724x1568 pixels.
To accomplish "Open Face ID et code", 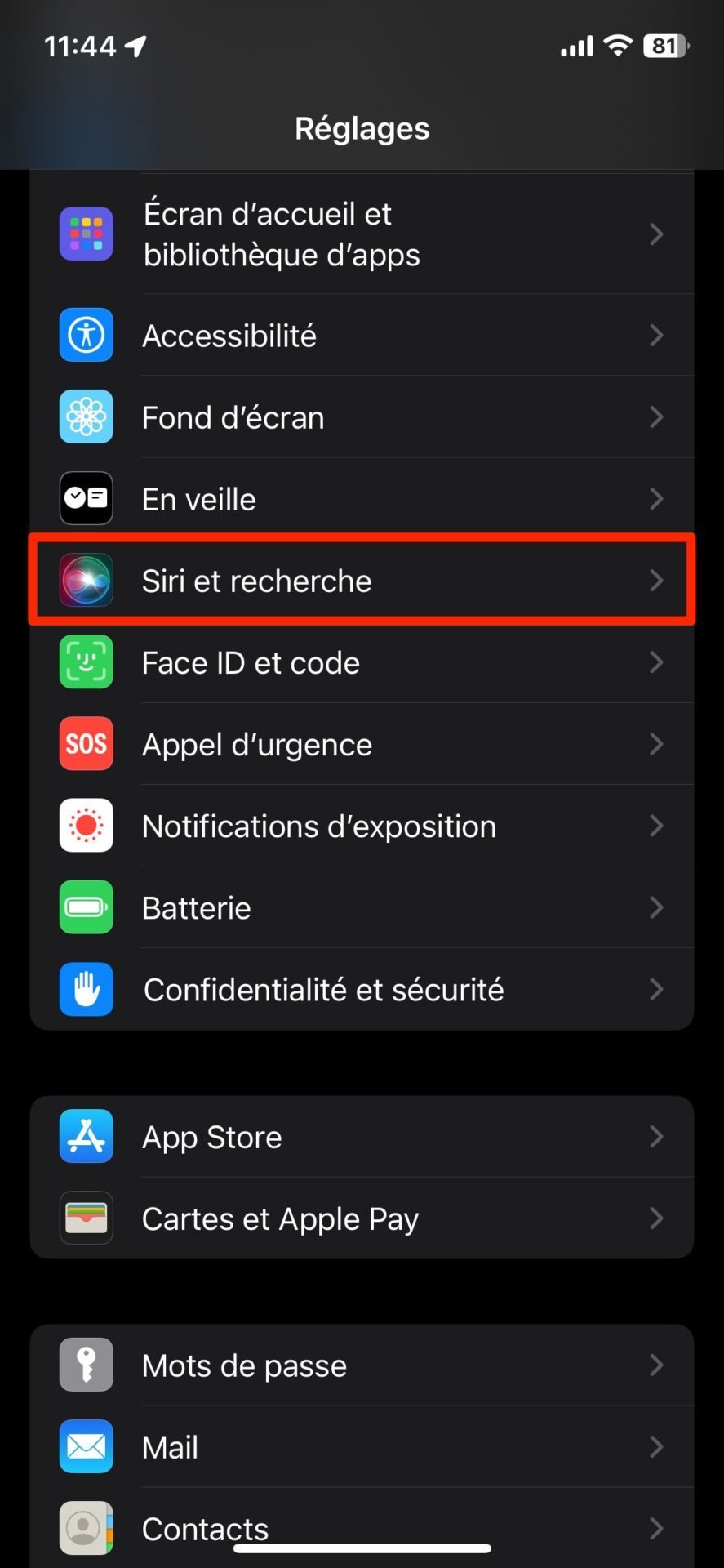I will [x=362, y=662].
